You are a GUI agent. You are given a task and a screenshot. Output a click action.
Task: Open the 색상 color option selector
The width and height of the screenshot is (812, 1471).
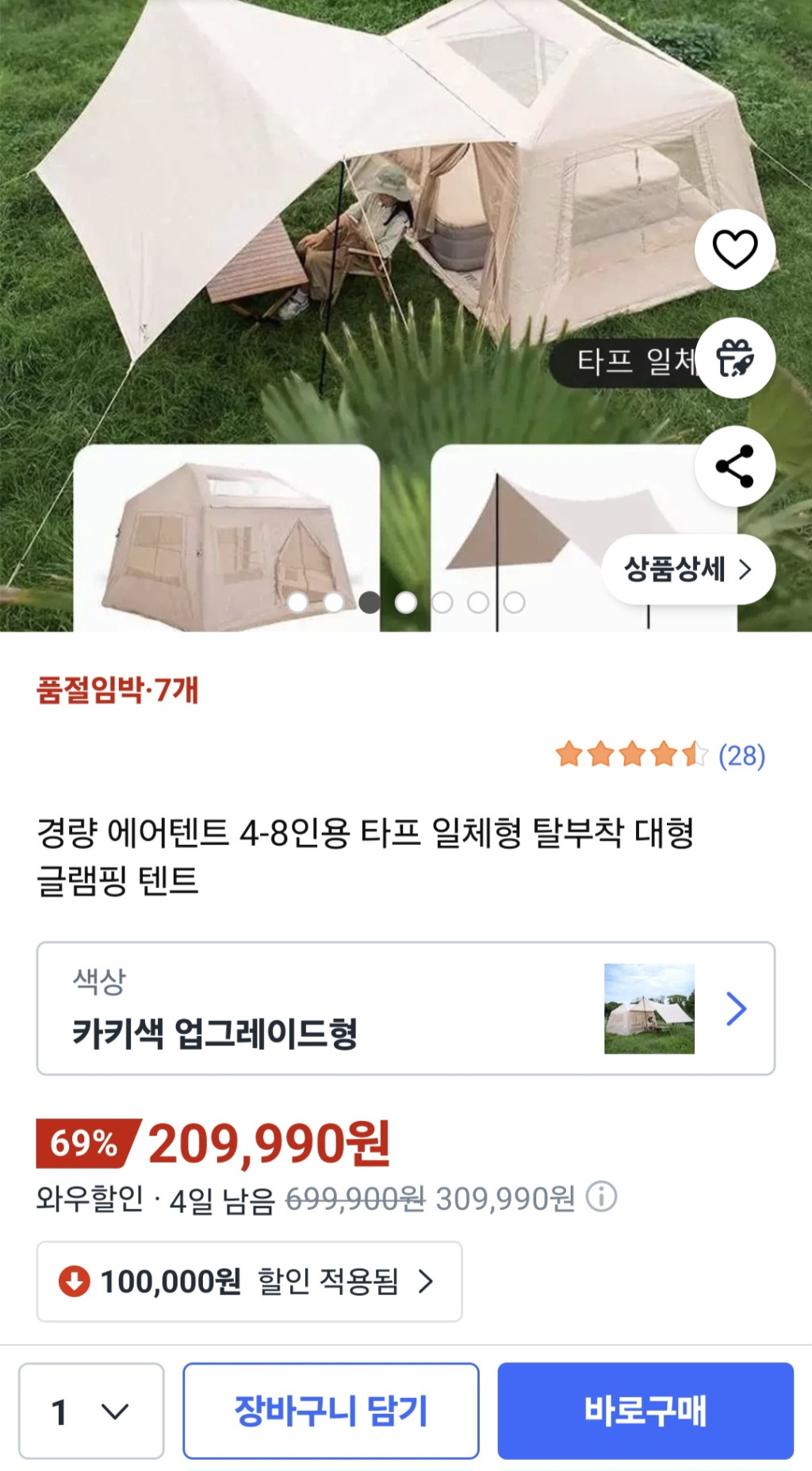[x=405, y=1008]
